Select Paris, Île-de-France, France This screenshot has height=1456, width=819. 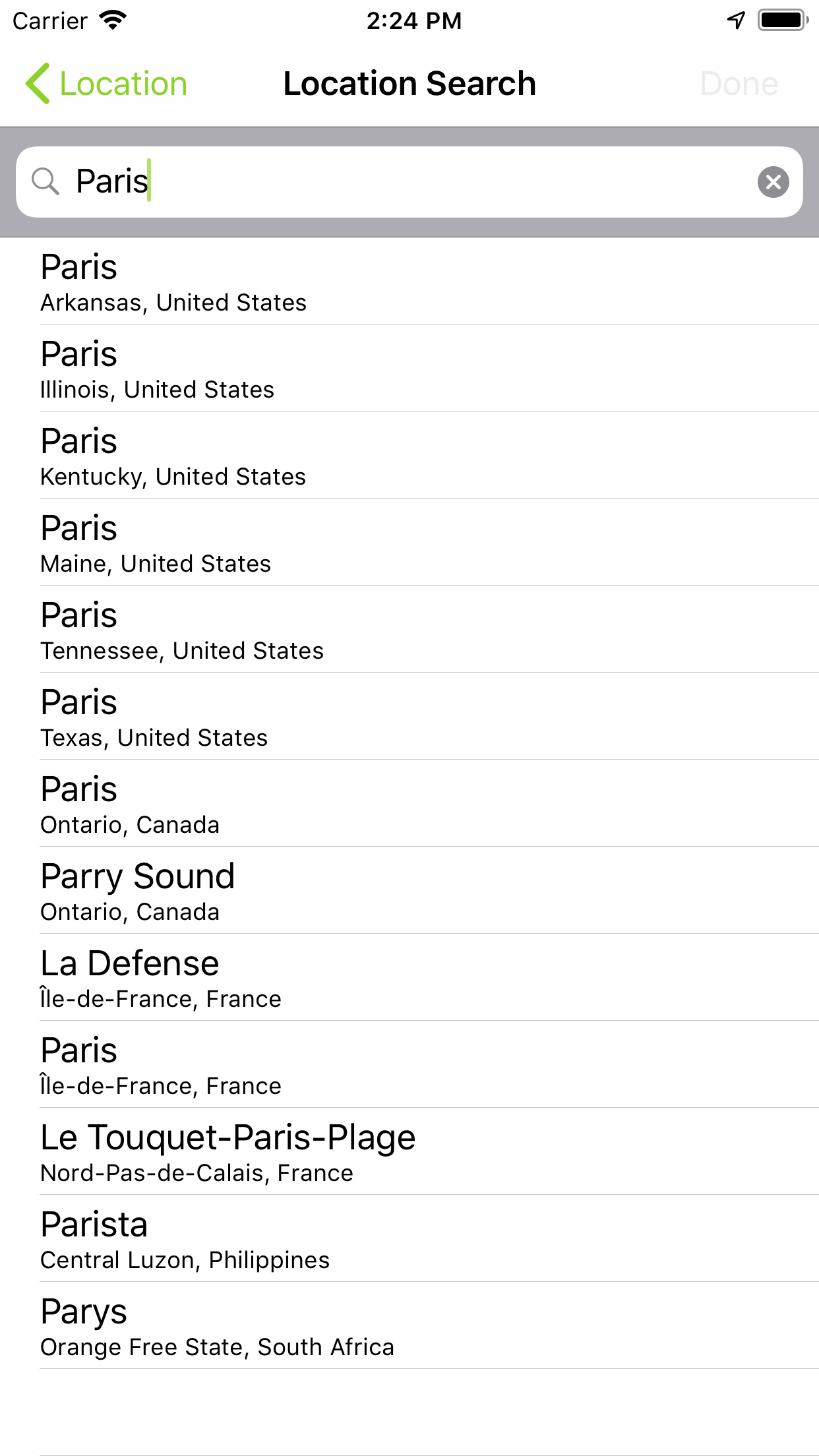click(x=409, y=1065)
